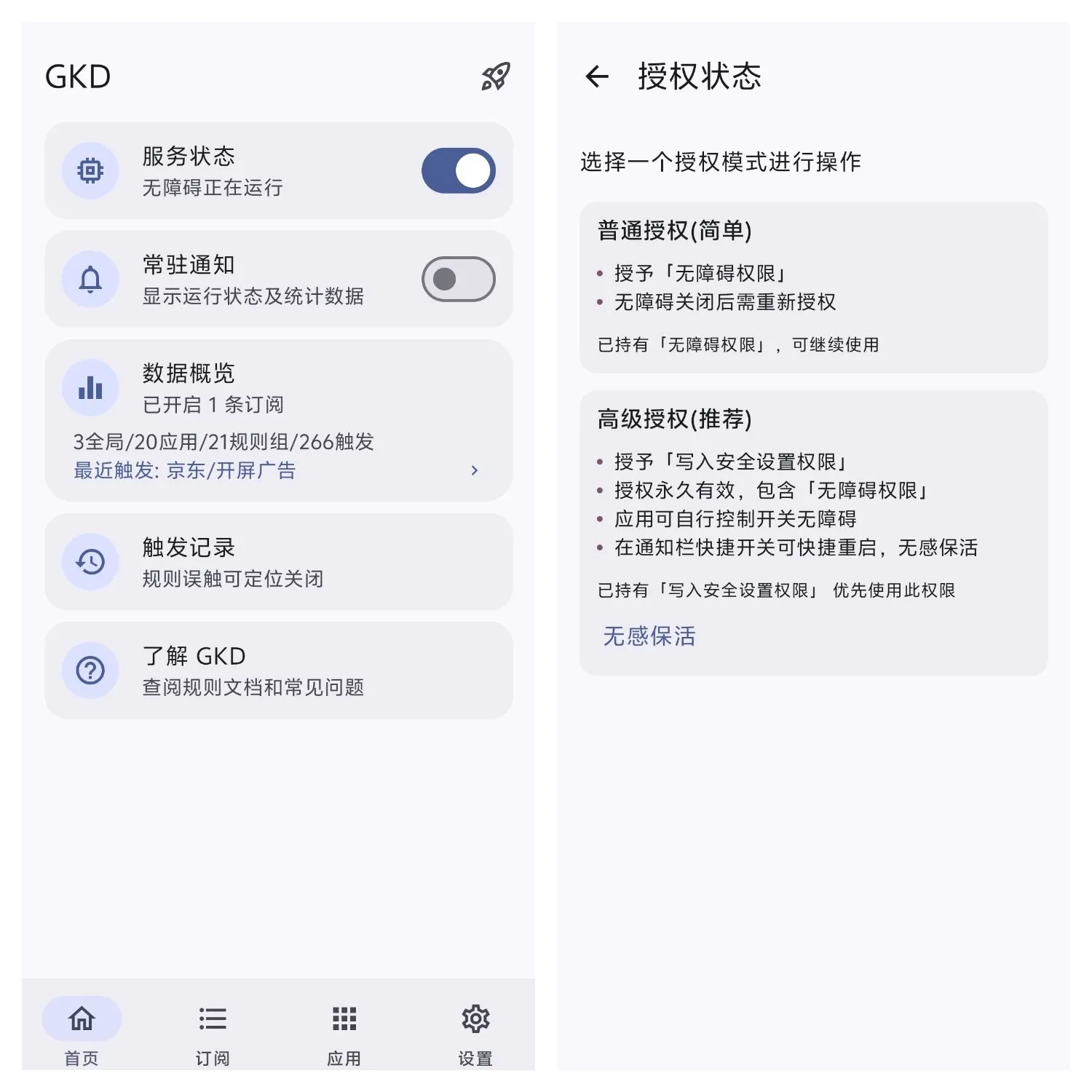Turn off the 服务状态 service switch
The image size is (1092, 1092).
(x=458, y=171)
